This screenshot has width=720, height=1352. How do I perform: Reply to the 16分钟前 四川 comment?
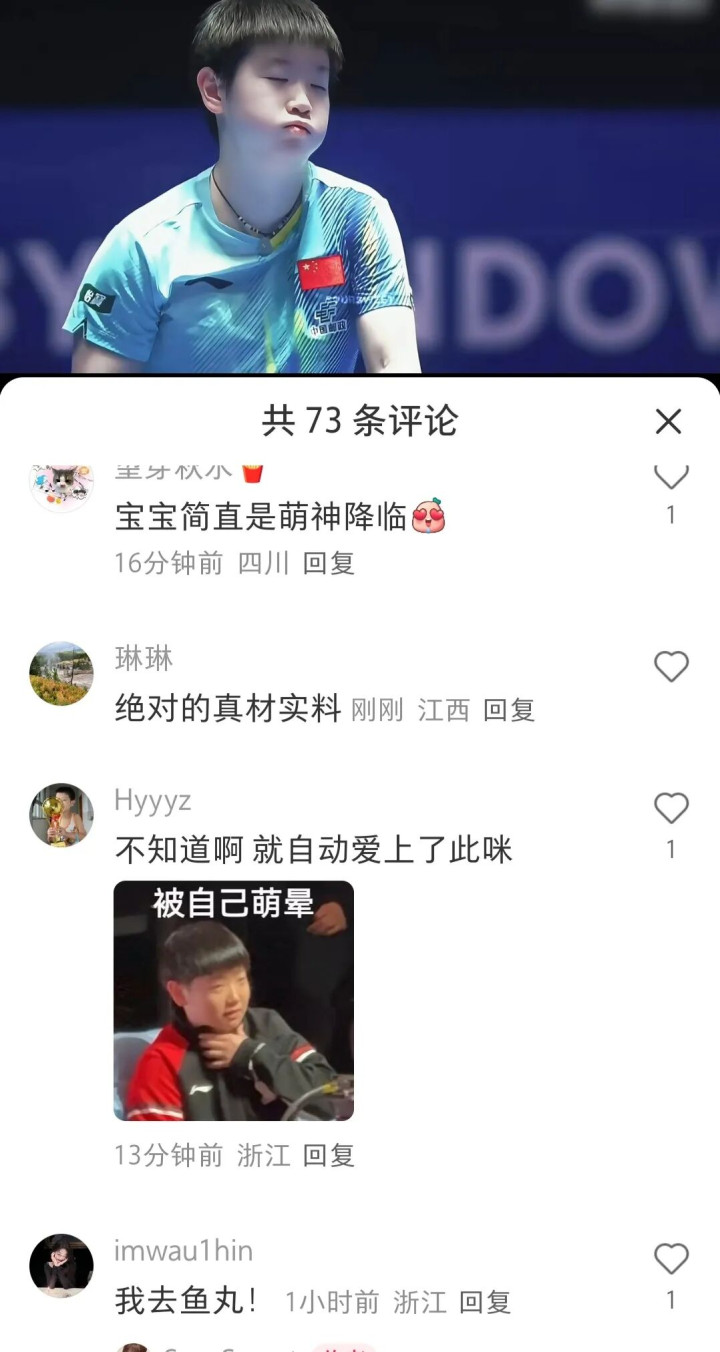point(329,563)
